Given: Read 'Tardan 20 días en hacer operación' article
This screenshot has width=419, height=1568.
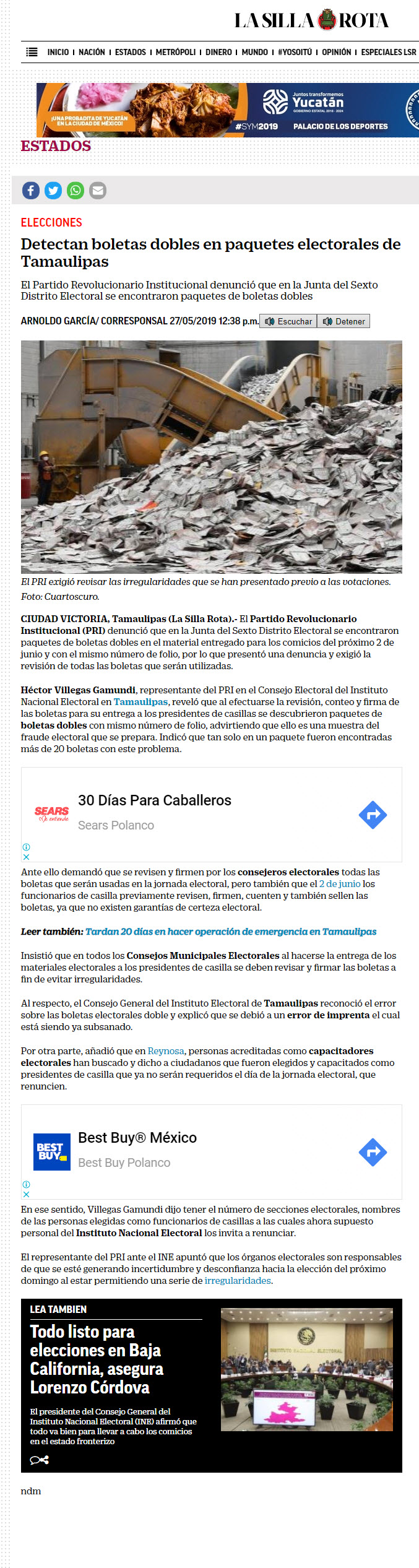Looking at the screenshot, I should (x=231, y=932).
